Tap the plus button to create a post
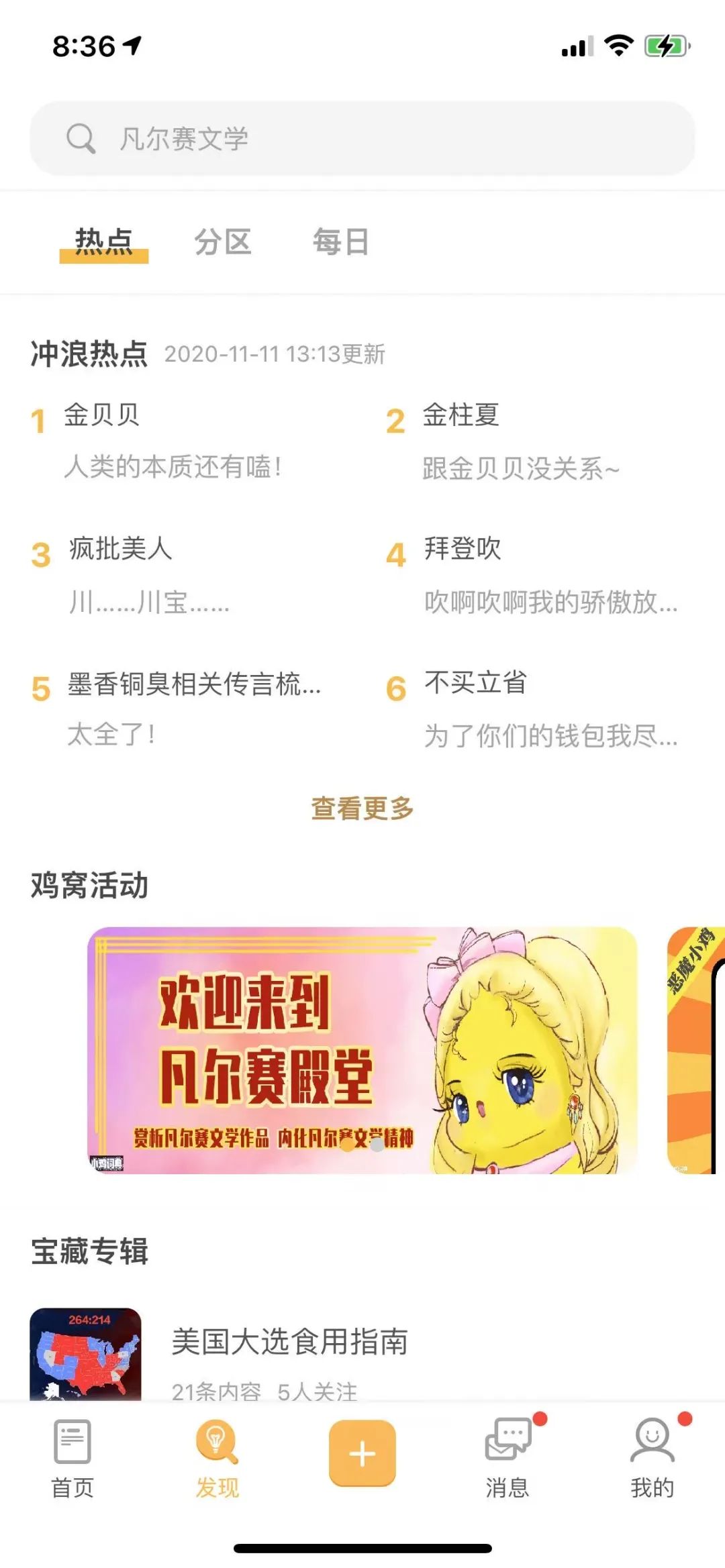Screen dimensions: 725x1568 tap(362, 1453)
